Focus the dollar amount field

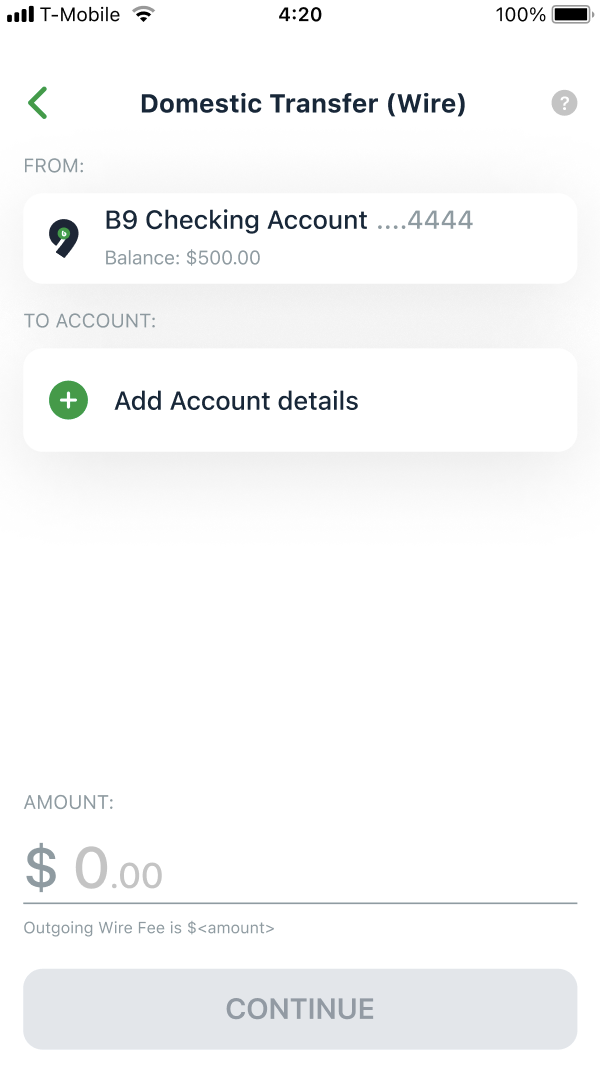(300, 868)
